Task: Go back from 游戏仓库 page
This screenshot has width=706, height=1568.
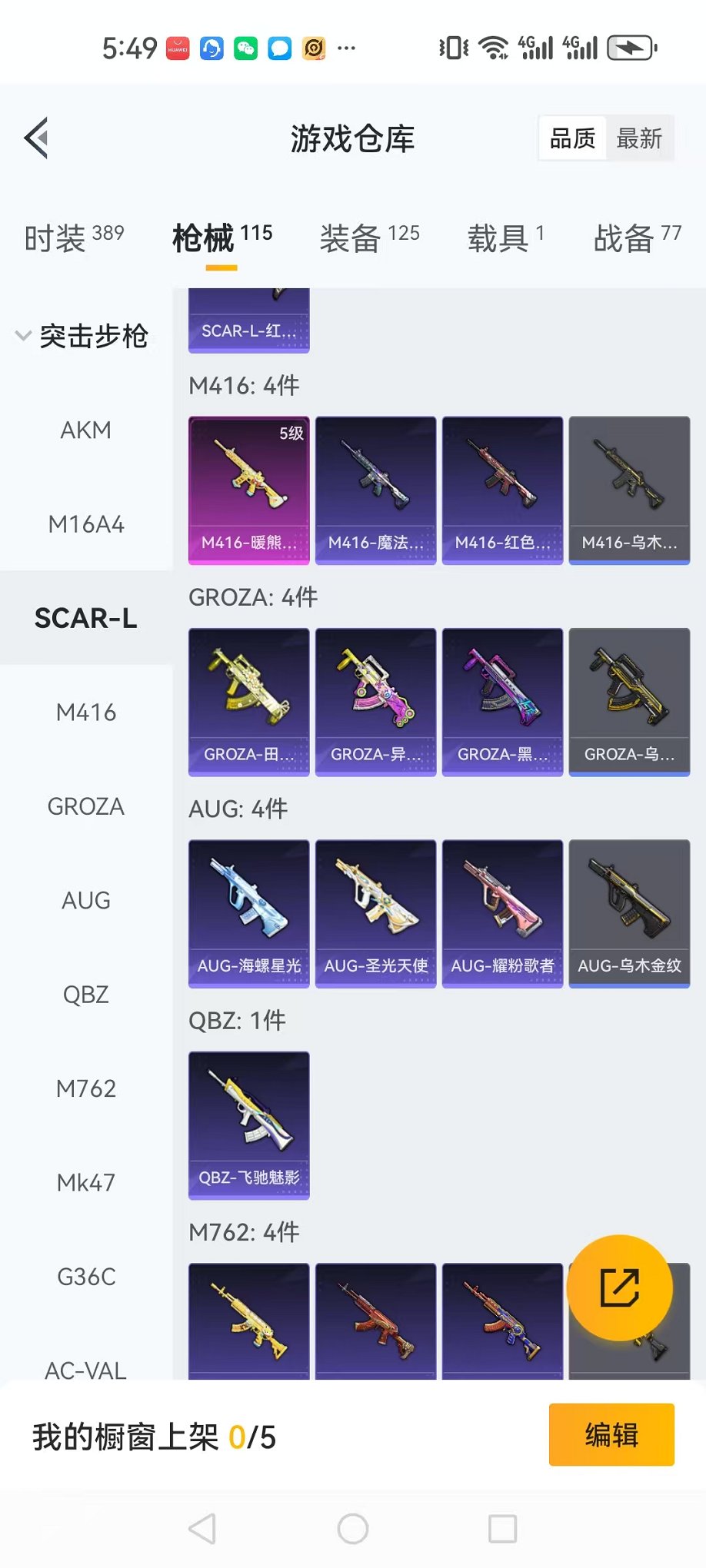Action: 37,138
